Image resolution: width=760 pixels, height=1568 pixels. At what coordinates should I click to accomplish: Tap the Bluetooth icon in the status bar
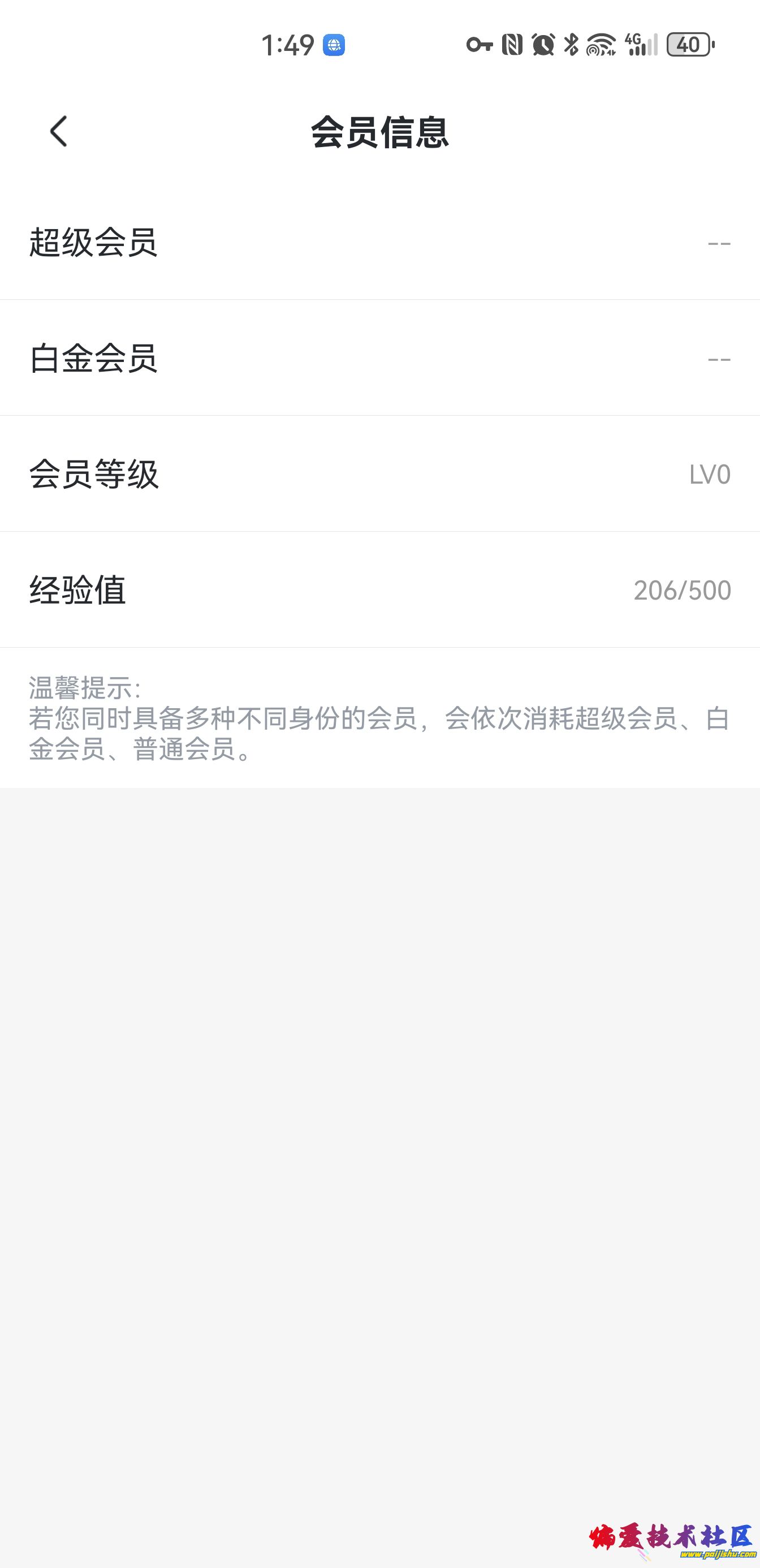pos(571,44)
